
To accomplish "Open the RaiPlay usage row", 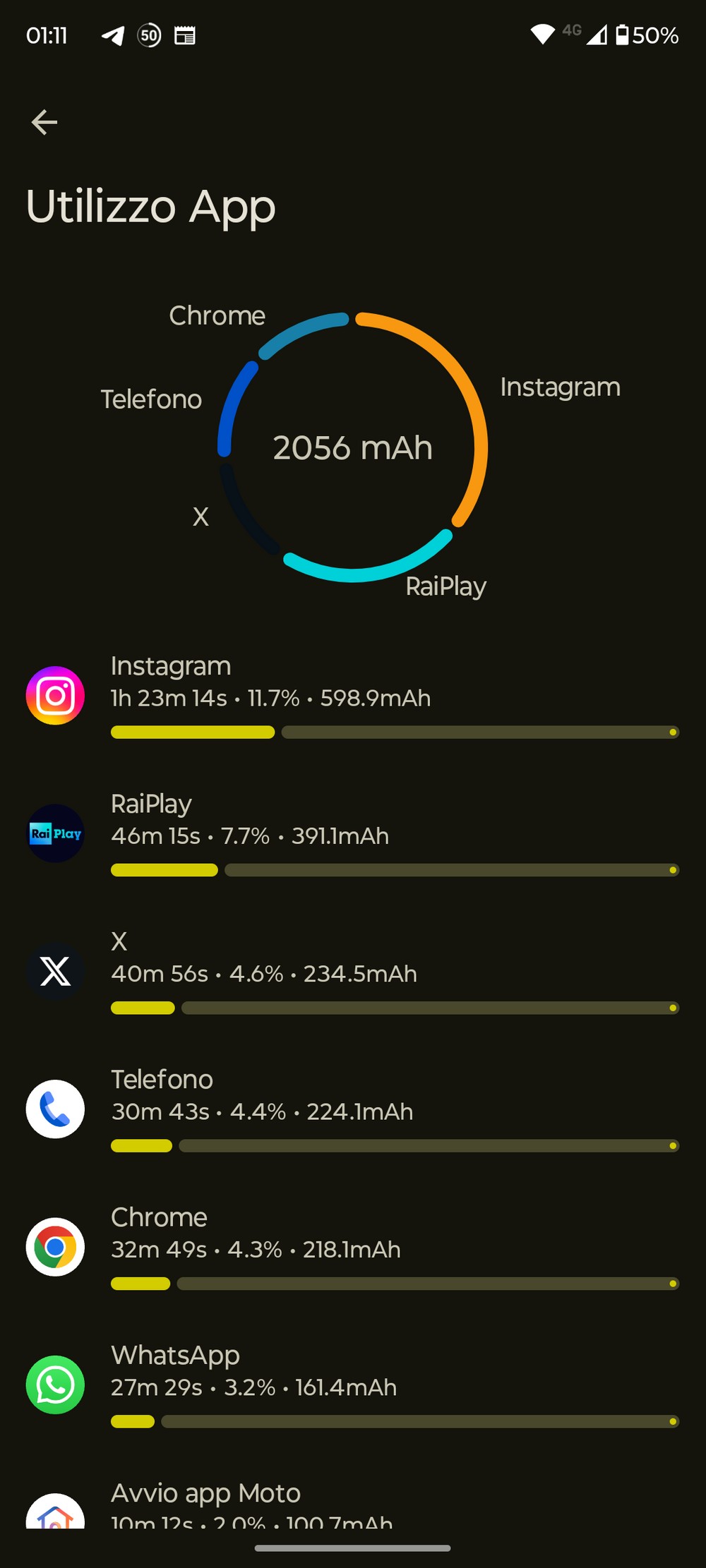I will pos(353,833).
